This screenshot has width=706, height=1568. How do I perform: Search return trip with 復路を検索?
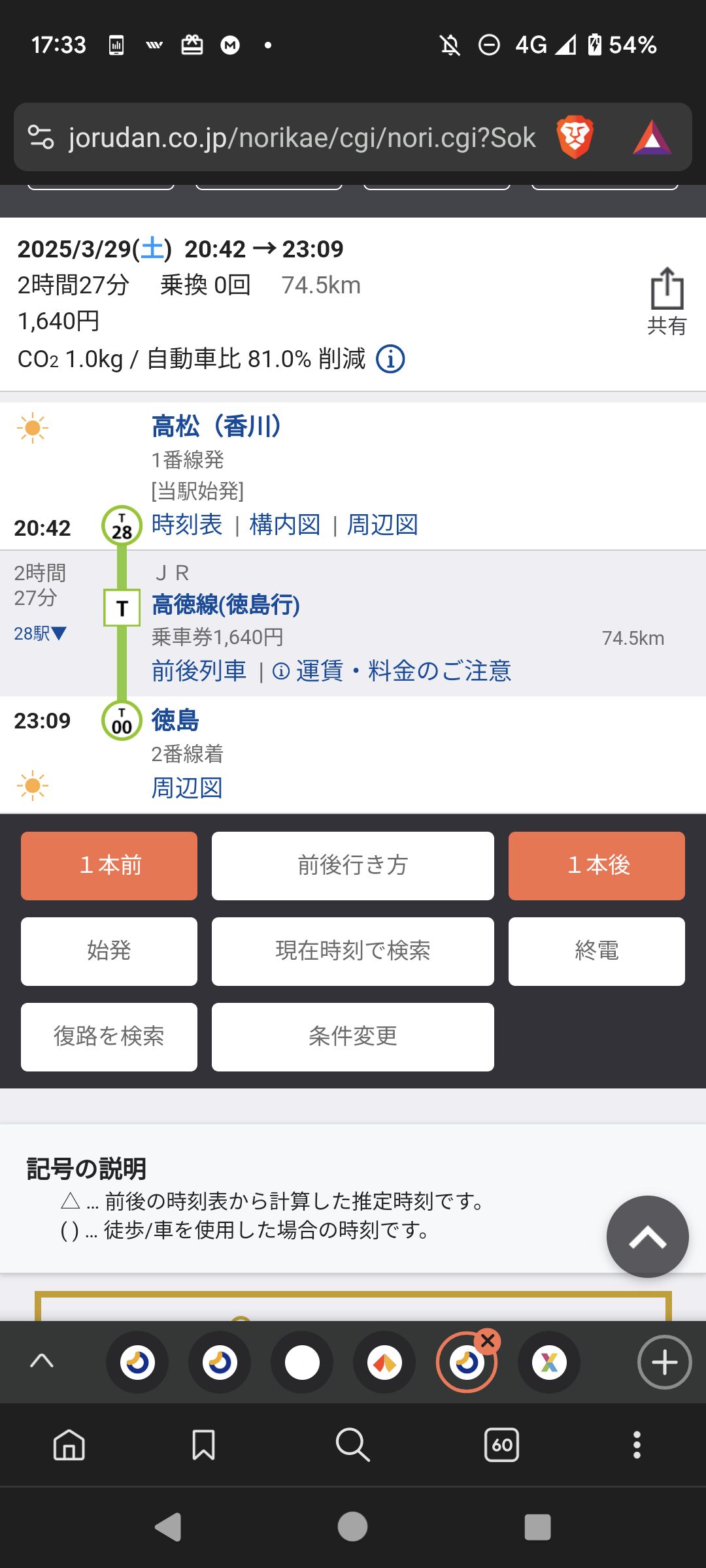point(109,1037)
